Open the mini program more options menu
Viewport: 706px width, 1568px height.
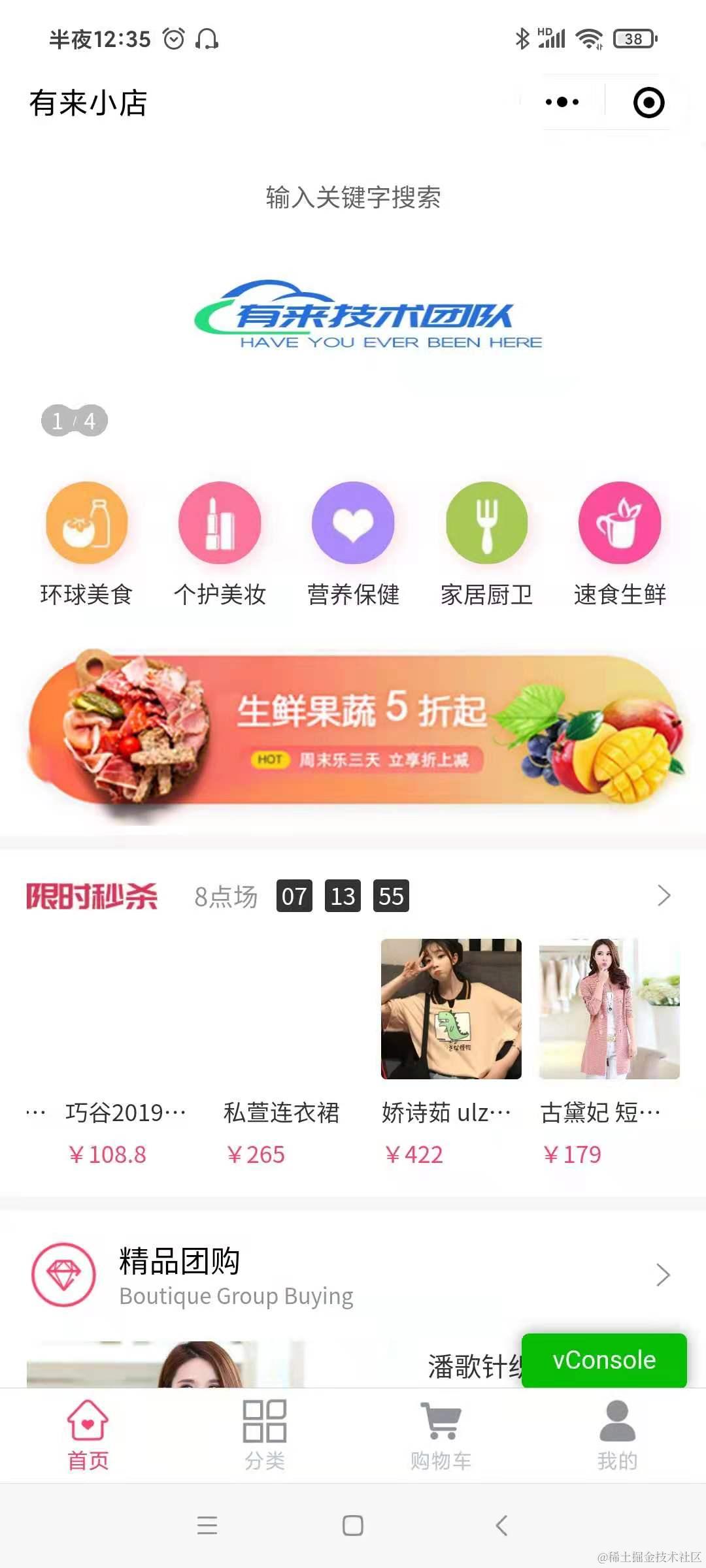[x=562, y=102]
